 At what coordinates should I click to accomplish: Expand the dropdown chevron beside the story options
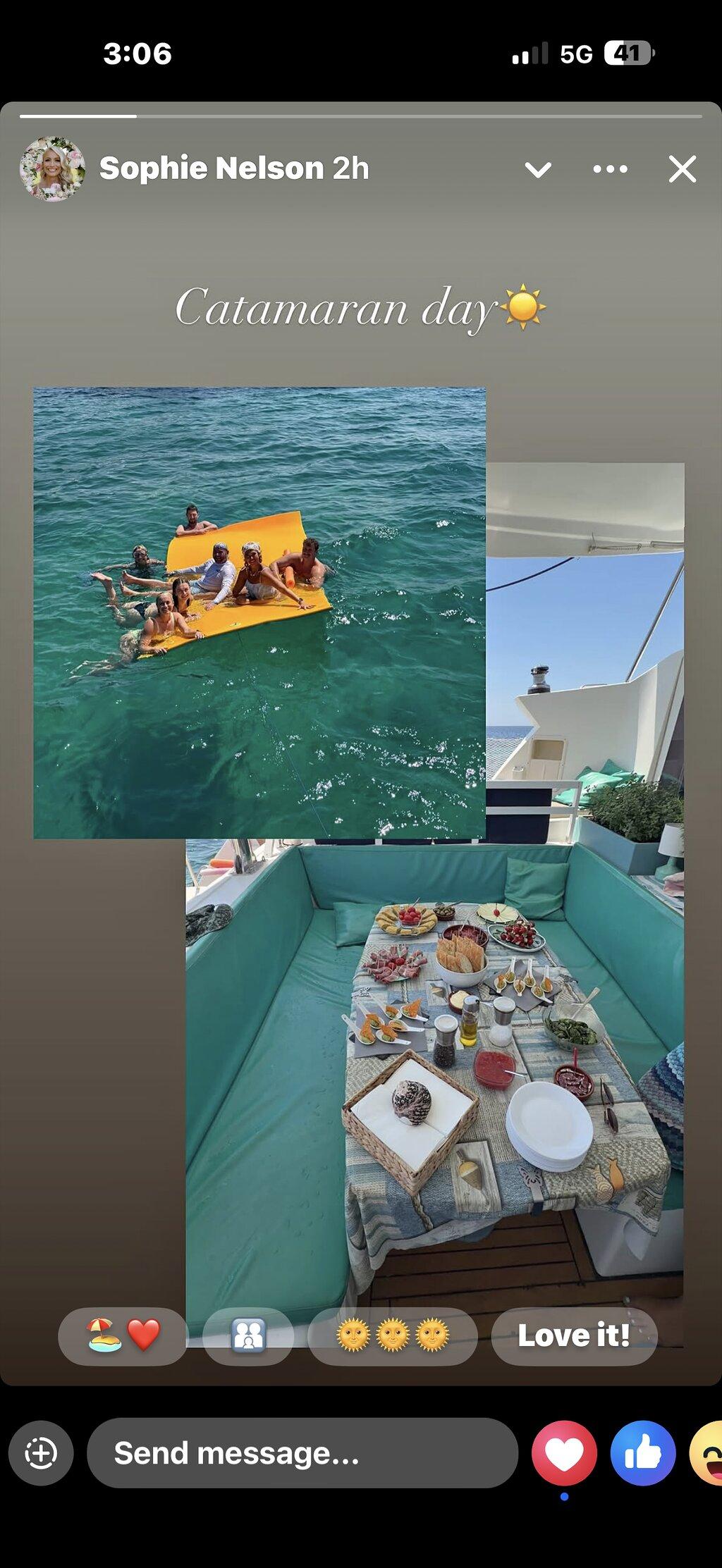point(538,170)
